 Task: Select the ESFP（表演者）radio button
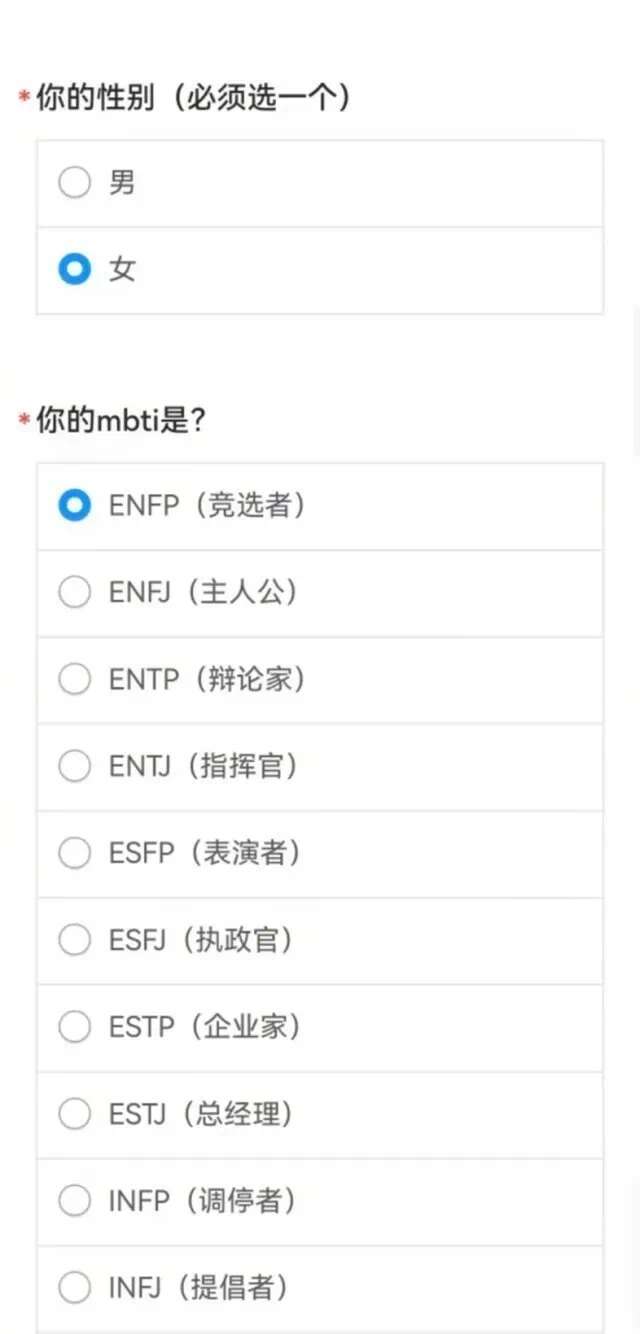pos(75,853)
